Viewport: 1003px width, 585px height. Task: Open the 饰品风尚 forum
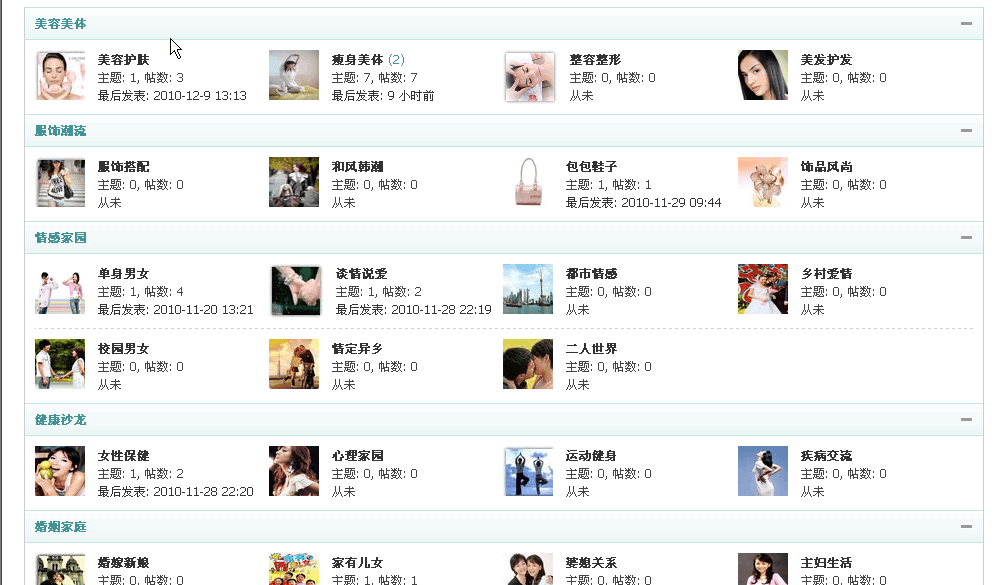[826, 167]
